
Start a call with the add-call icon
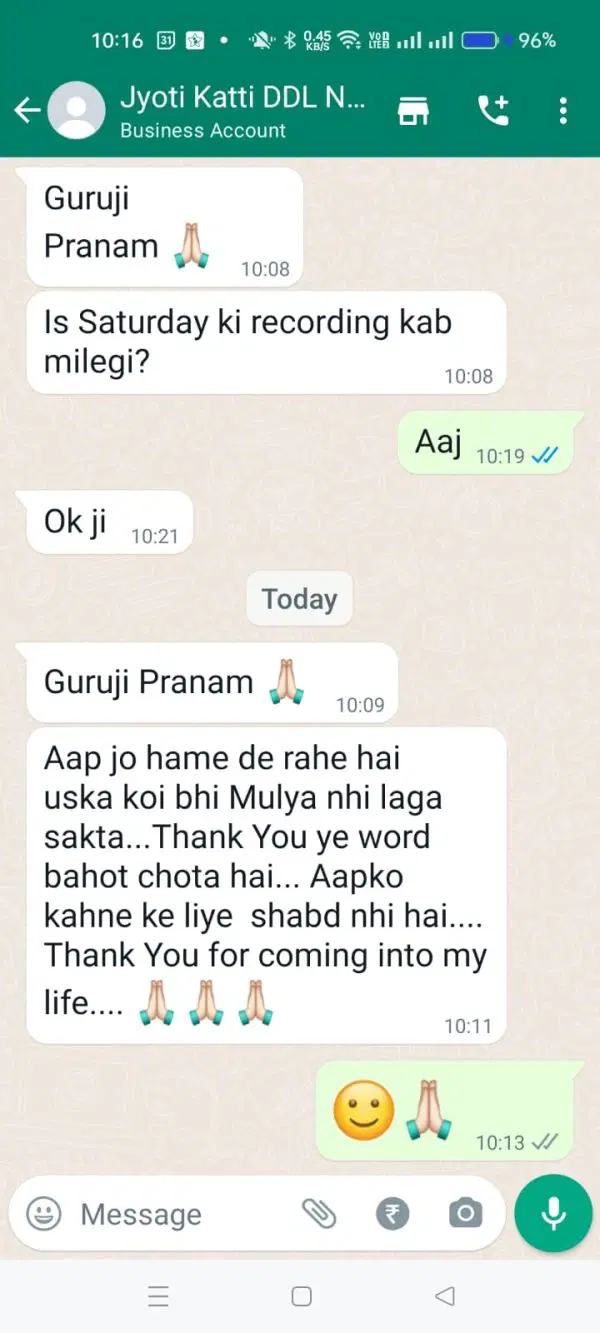pos(494,110)
